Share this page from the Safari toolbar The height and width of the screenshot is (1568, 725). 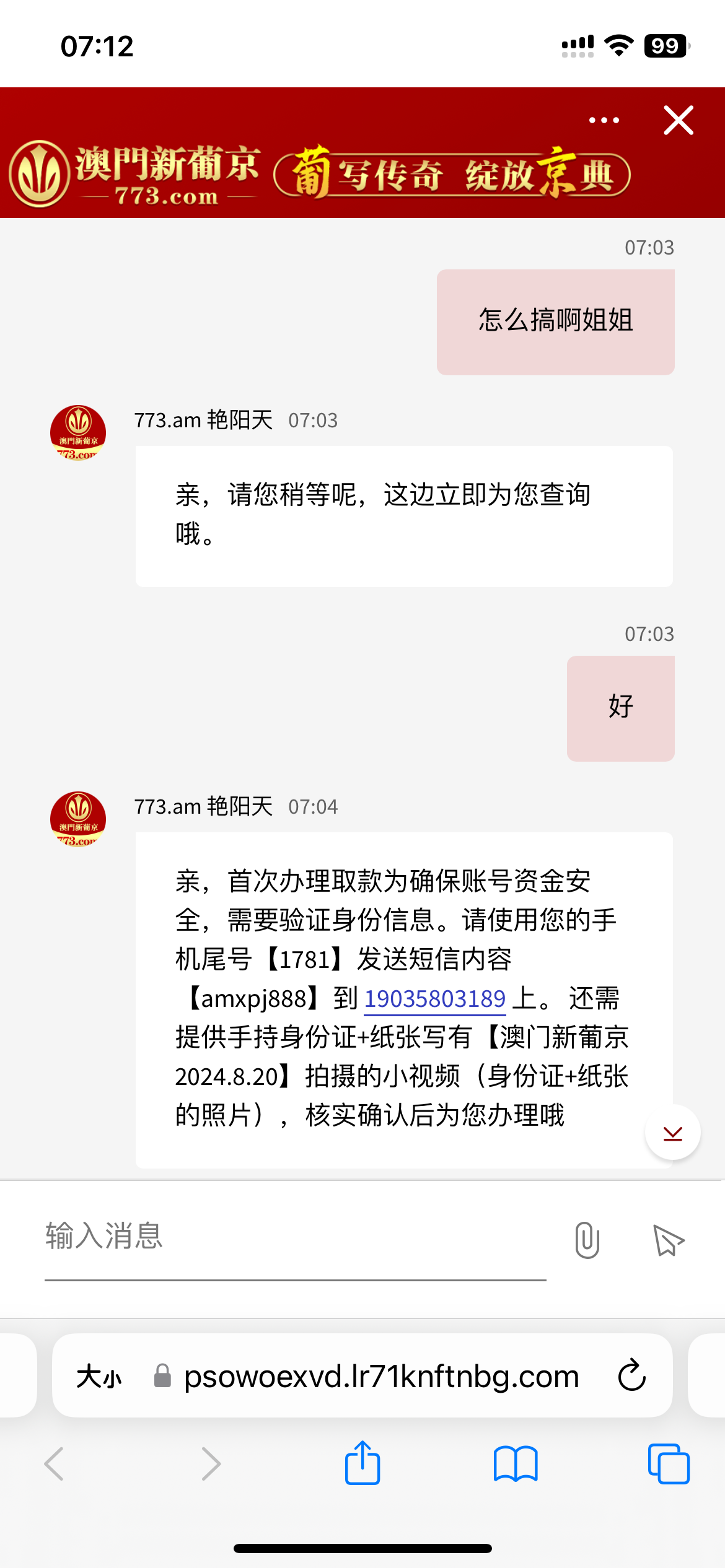point(362,1463)
